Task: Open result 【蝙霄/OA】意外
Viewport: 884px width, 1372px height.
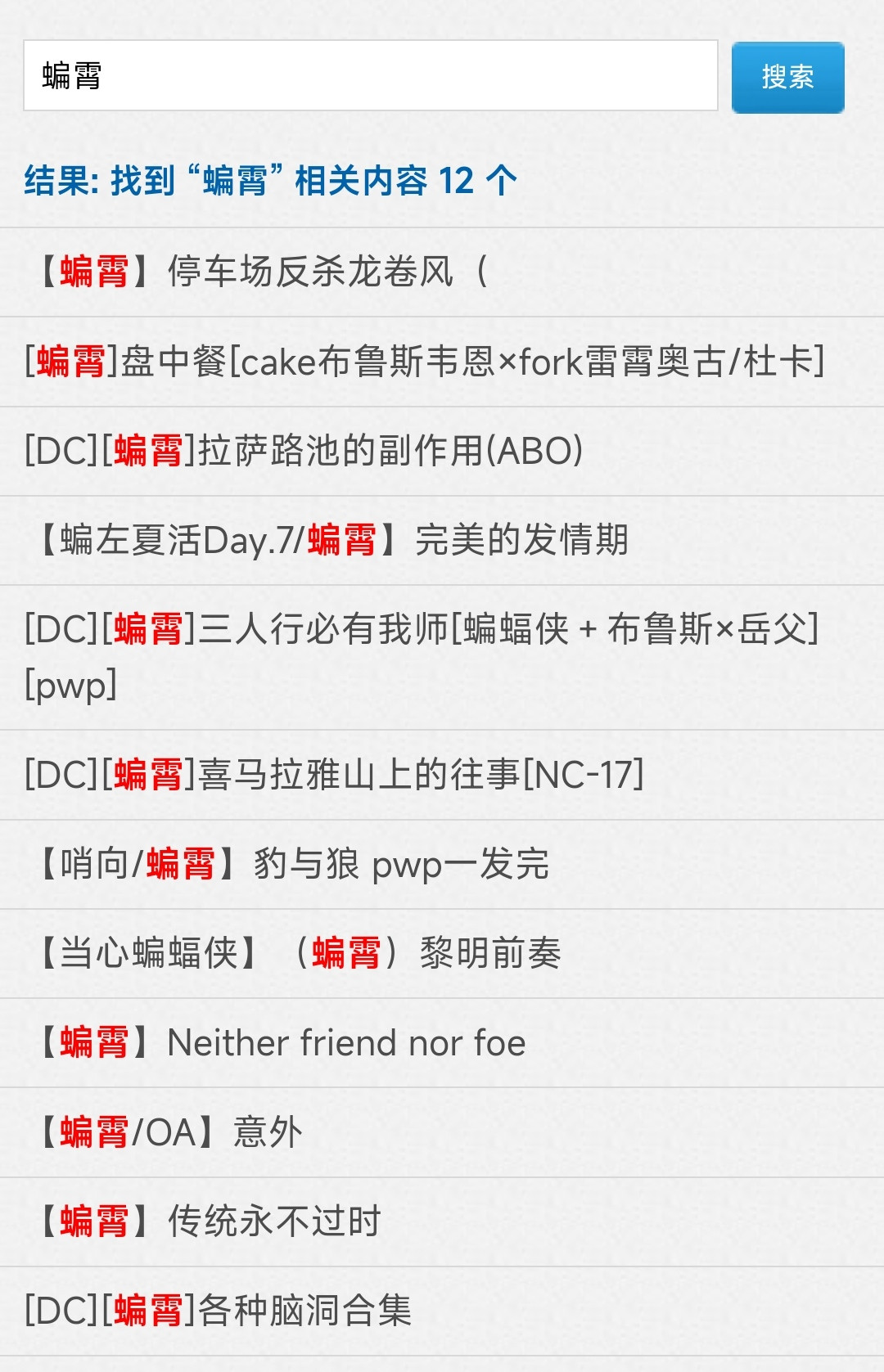Action: [169, 1132]
